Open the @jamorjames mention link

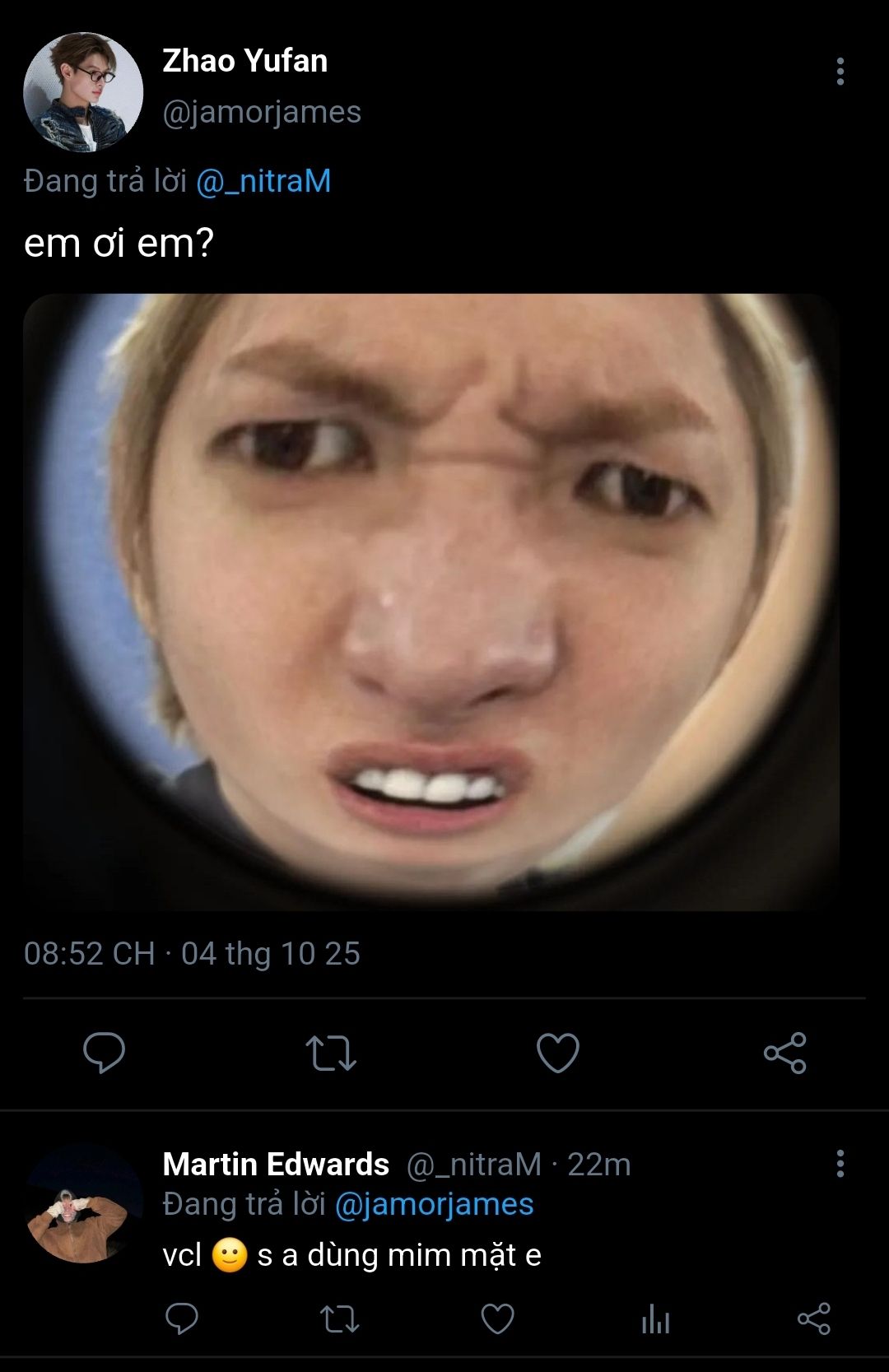click(x=435, y=1204)
